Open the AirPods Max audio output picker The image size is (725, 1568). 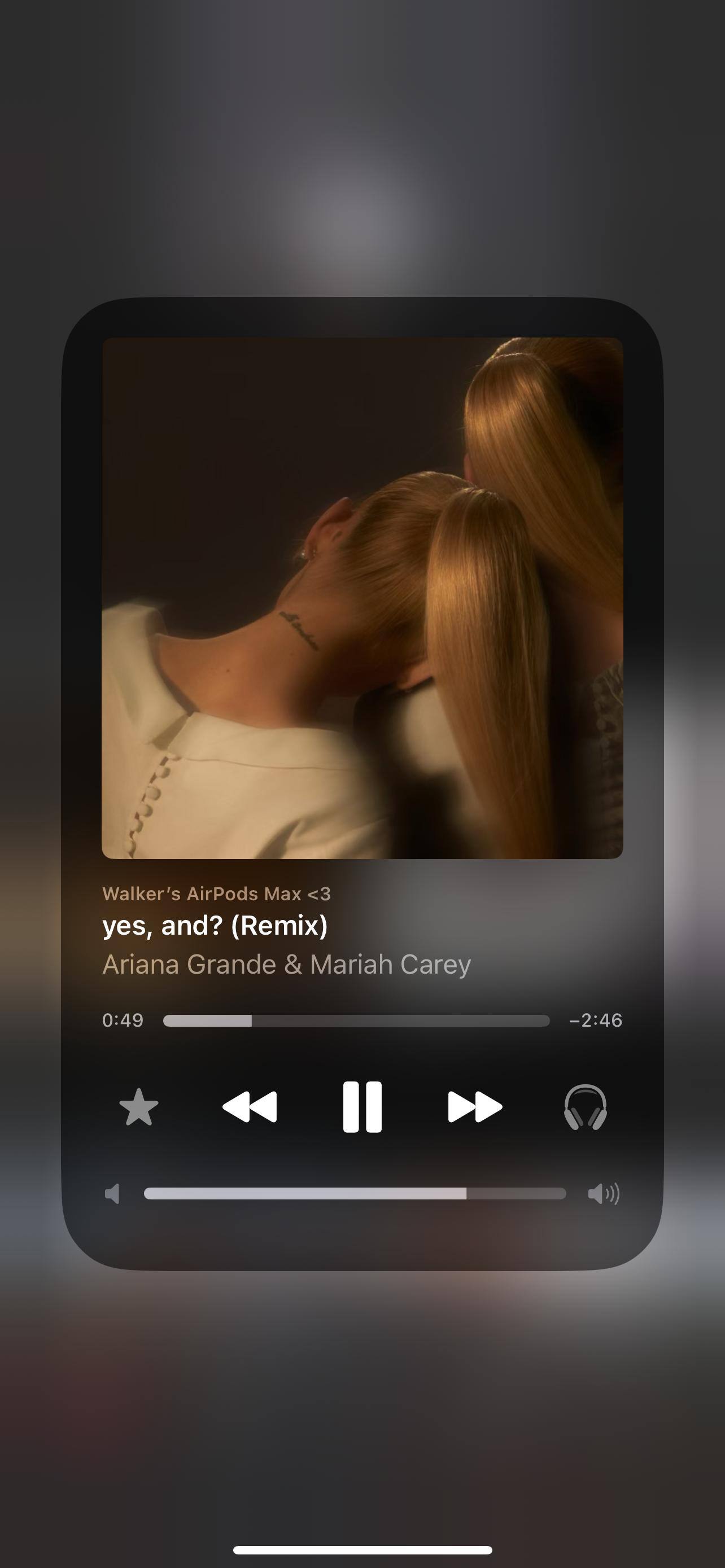click(x=585, y=1107)
